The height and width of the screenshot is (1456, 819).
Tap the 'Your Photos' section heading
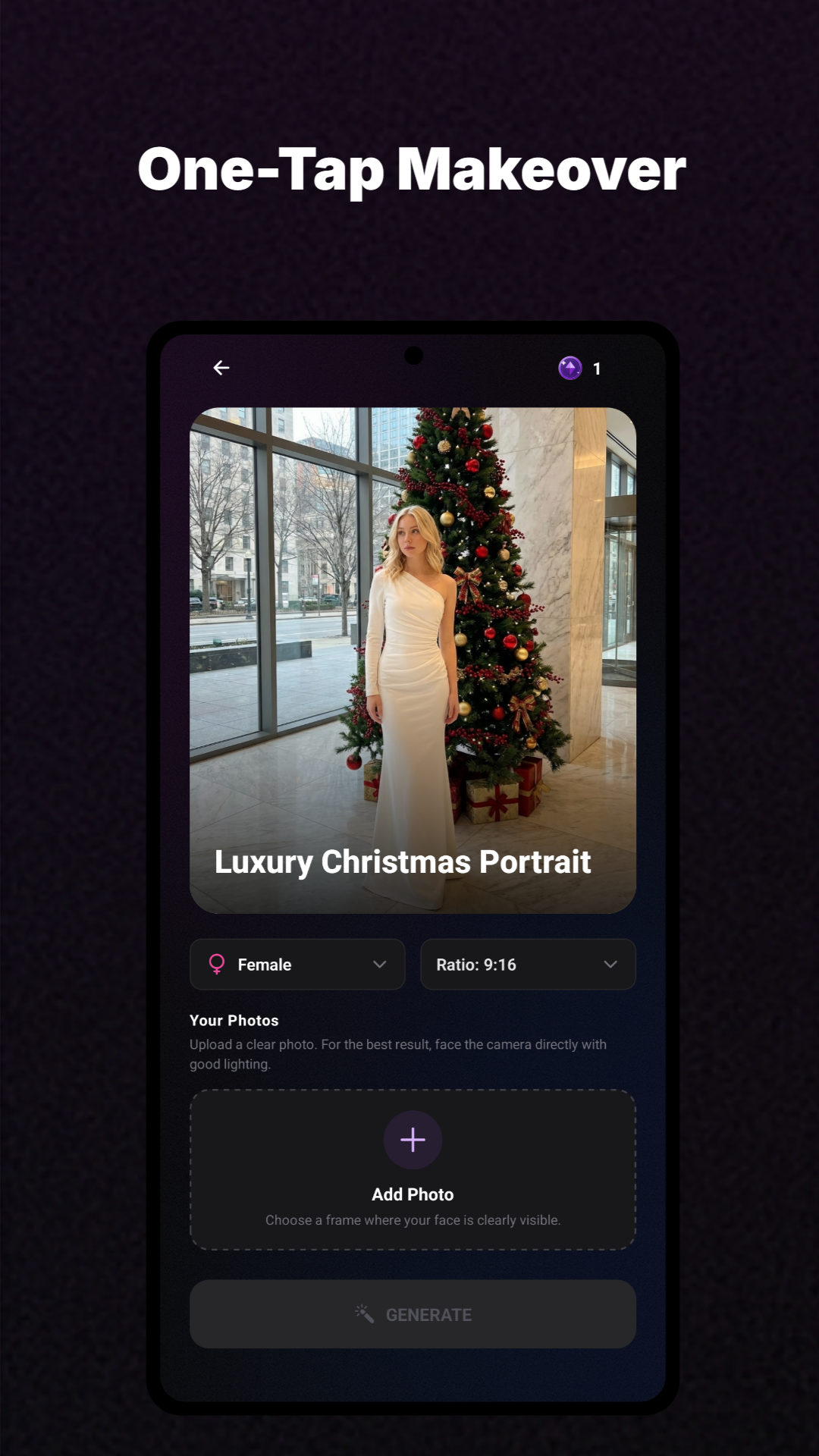(234, 1021)
